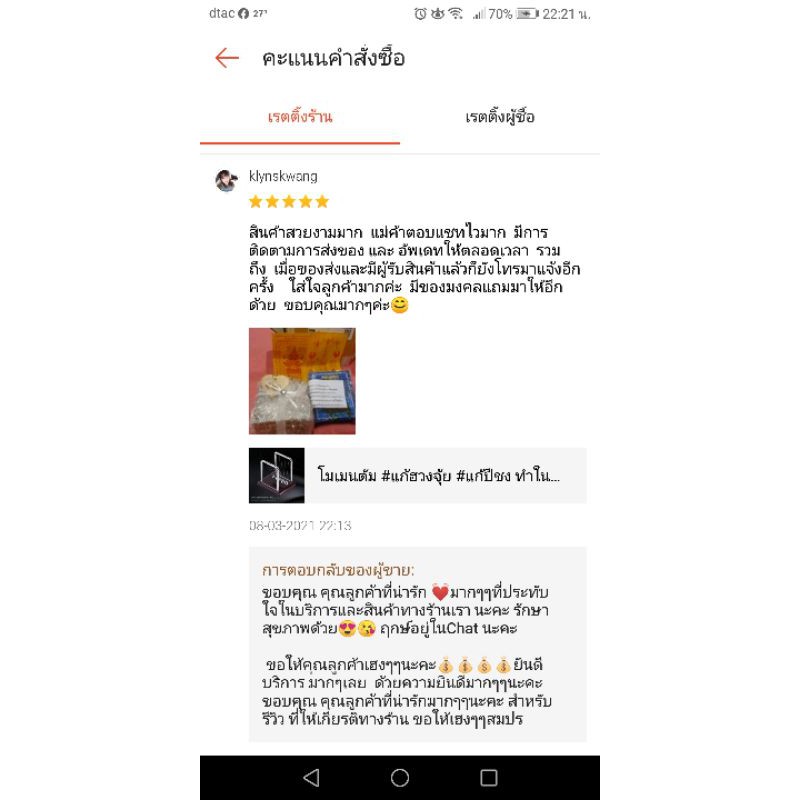This screenshot has height=800, width=800.
Task: Tap the back arrow beside คะแนนคำสั่งซื้อ
Action: tap(227, 58)
